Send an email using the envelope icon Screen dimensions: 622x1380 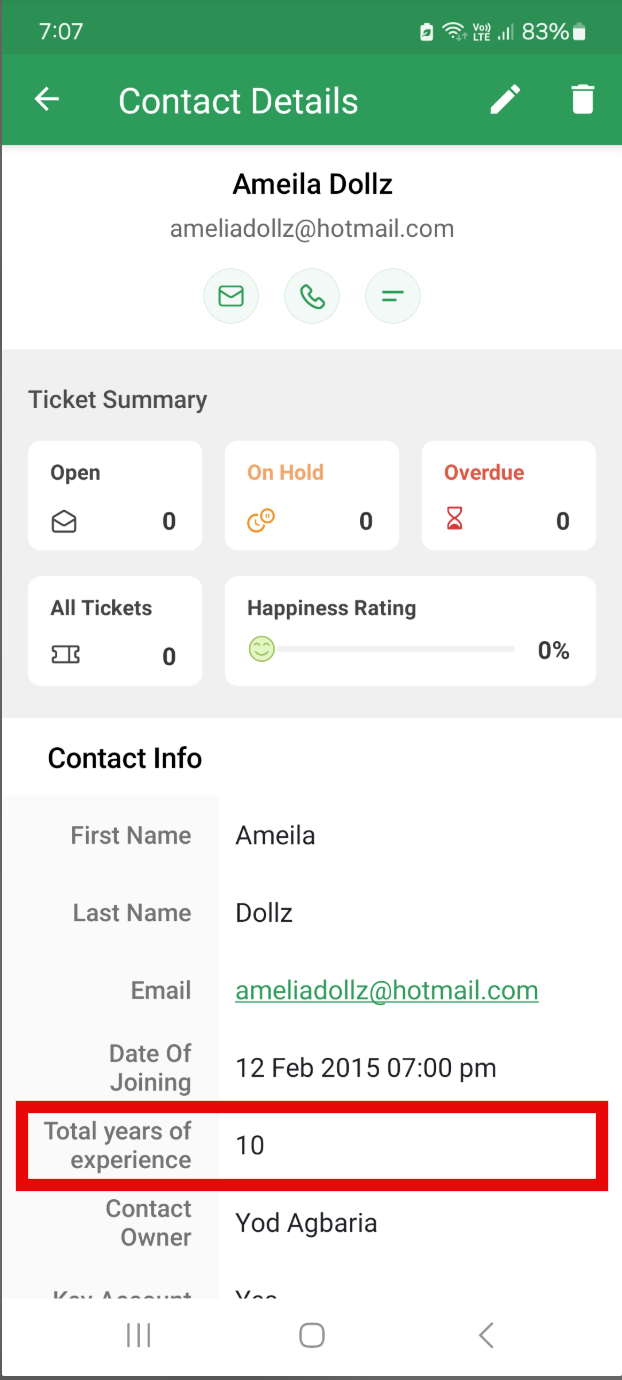point(231,297)
